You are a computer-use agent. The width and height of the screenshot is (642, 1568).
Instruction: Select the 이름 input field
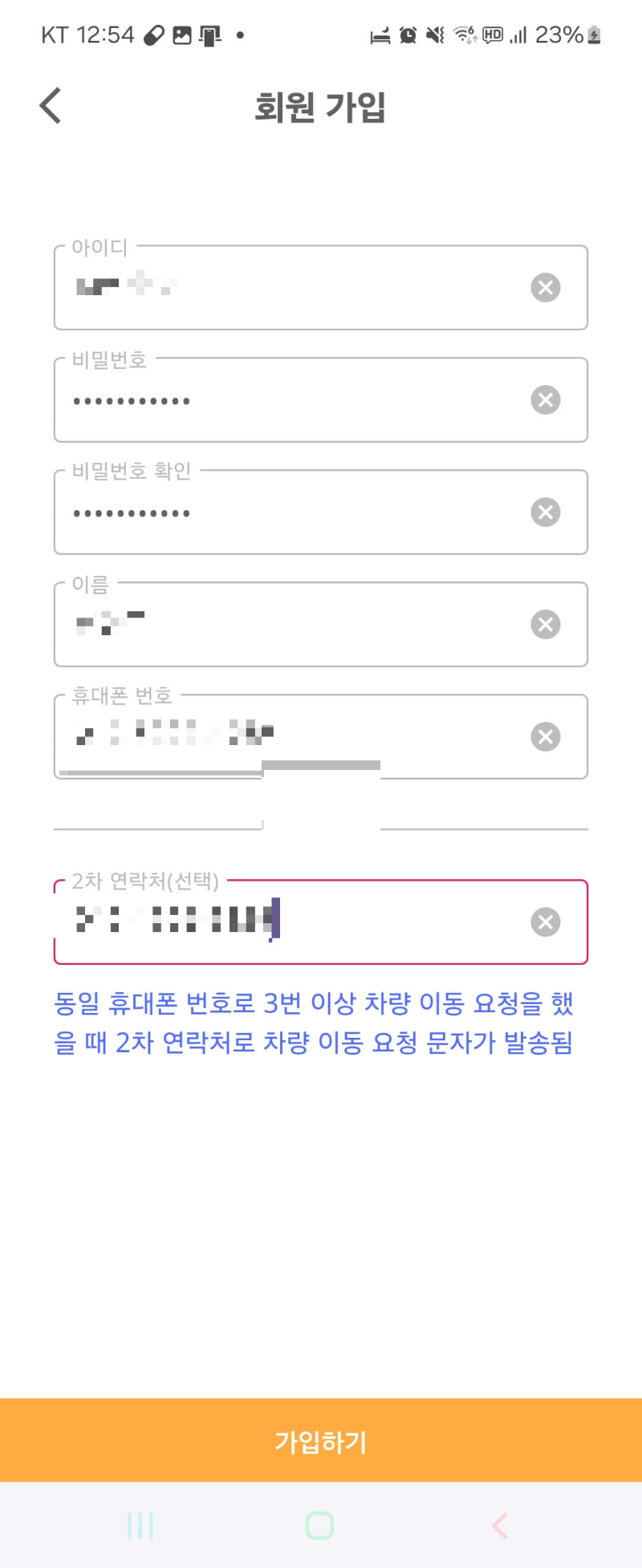pyautogui.click(x=281, y=624)
